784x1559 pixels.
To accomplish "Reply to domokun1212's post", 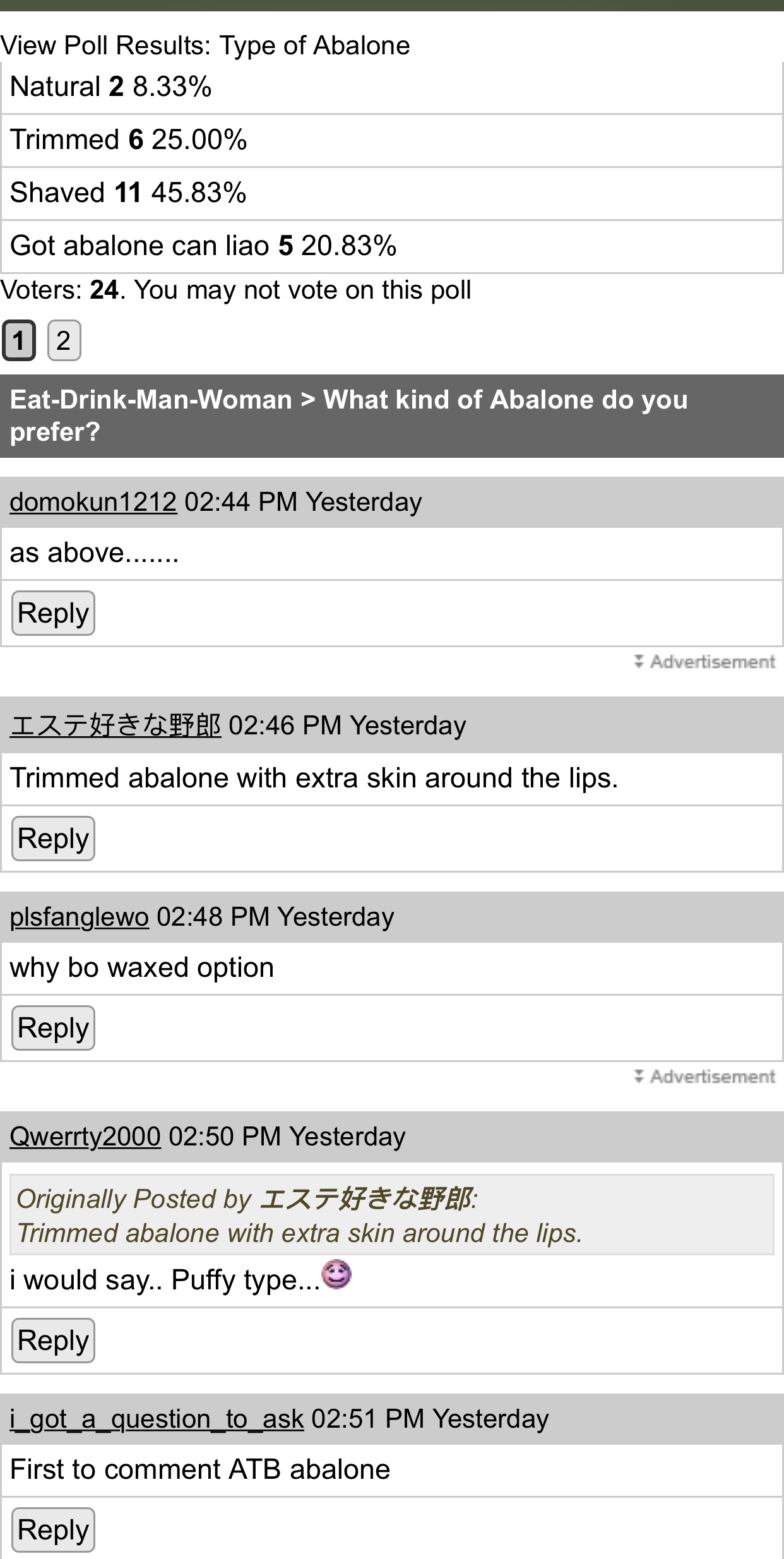I will (x=53, y=613).
